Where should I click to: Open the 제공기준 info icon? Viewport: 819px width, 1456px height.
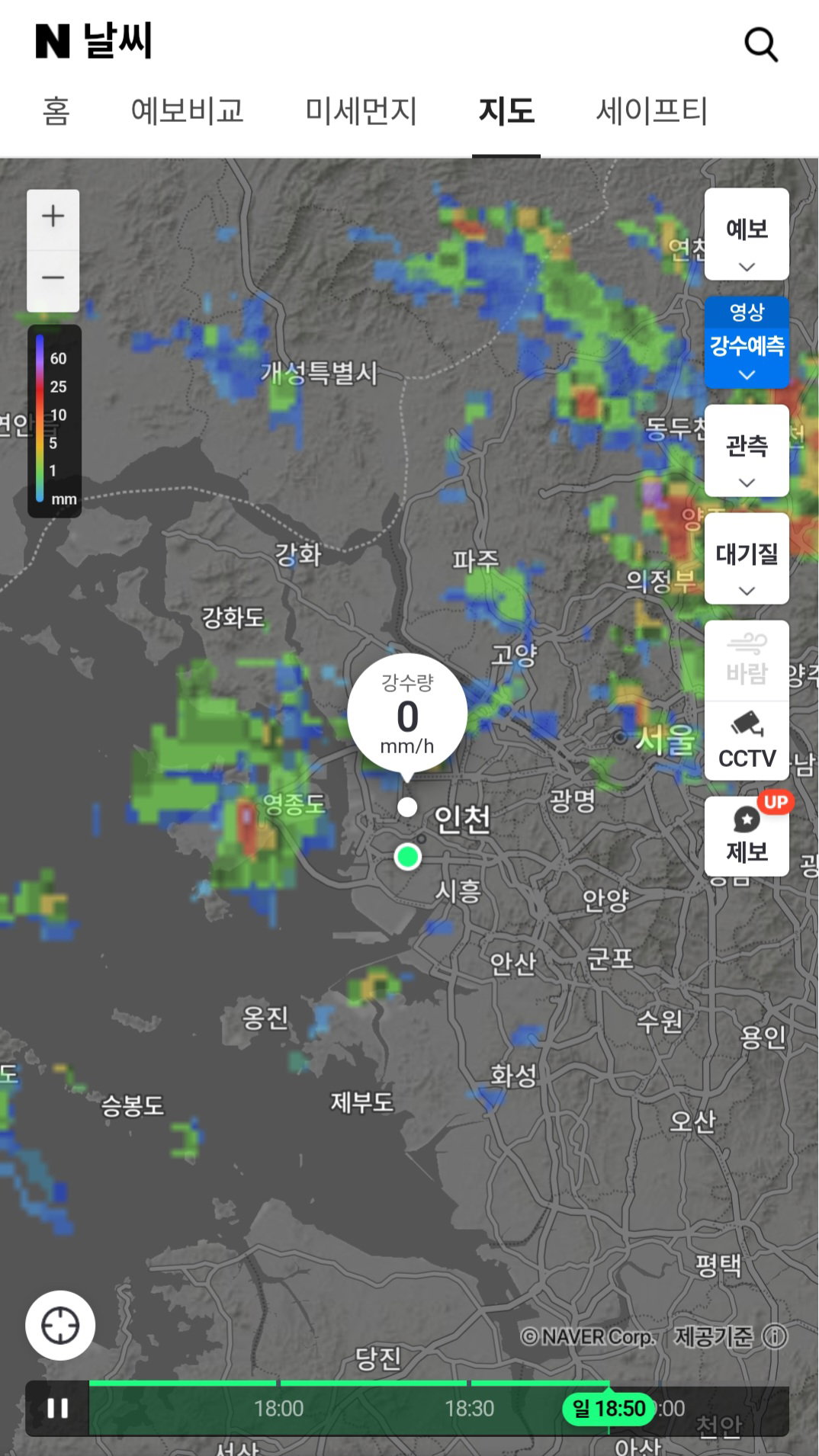point(775,1336)
